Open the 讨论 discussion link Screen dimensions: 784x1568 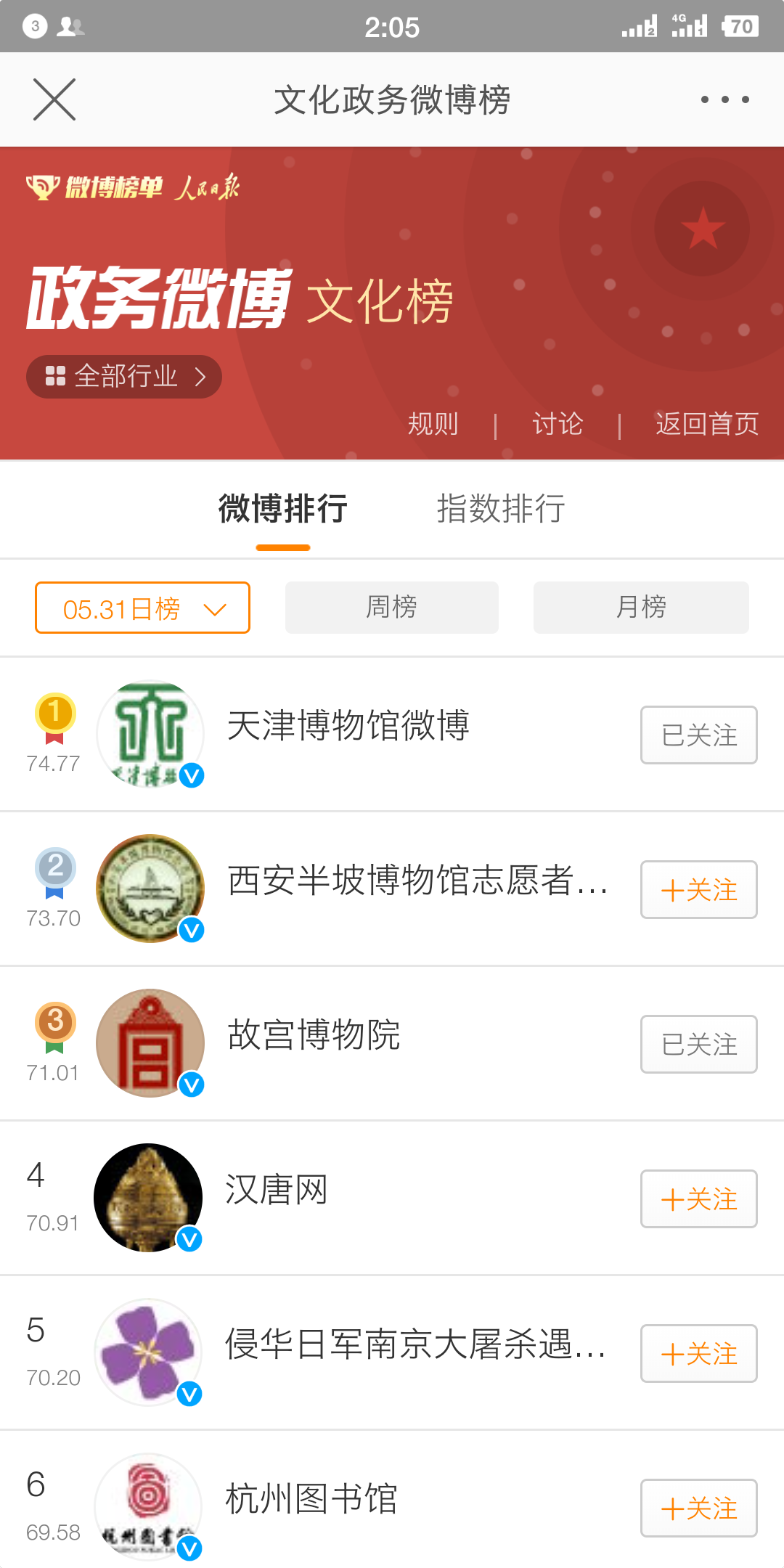click(558, 424)
